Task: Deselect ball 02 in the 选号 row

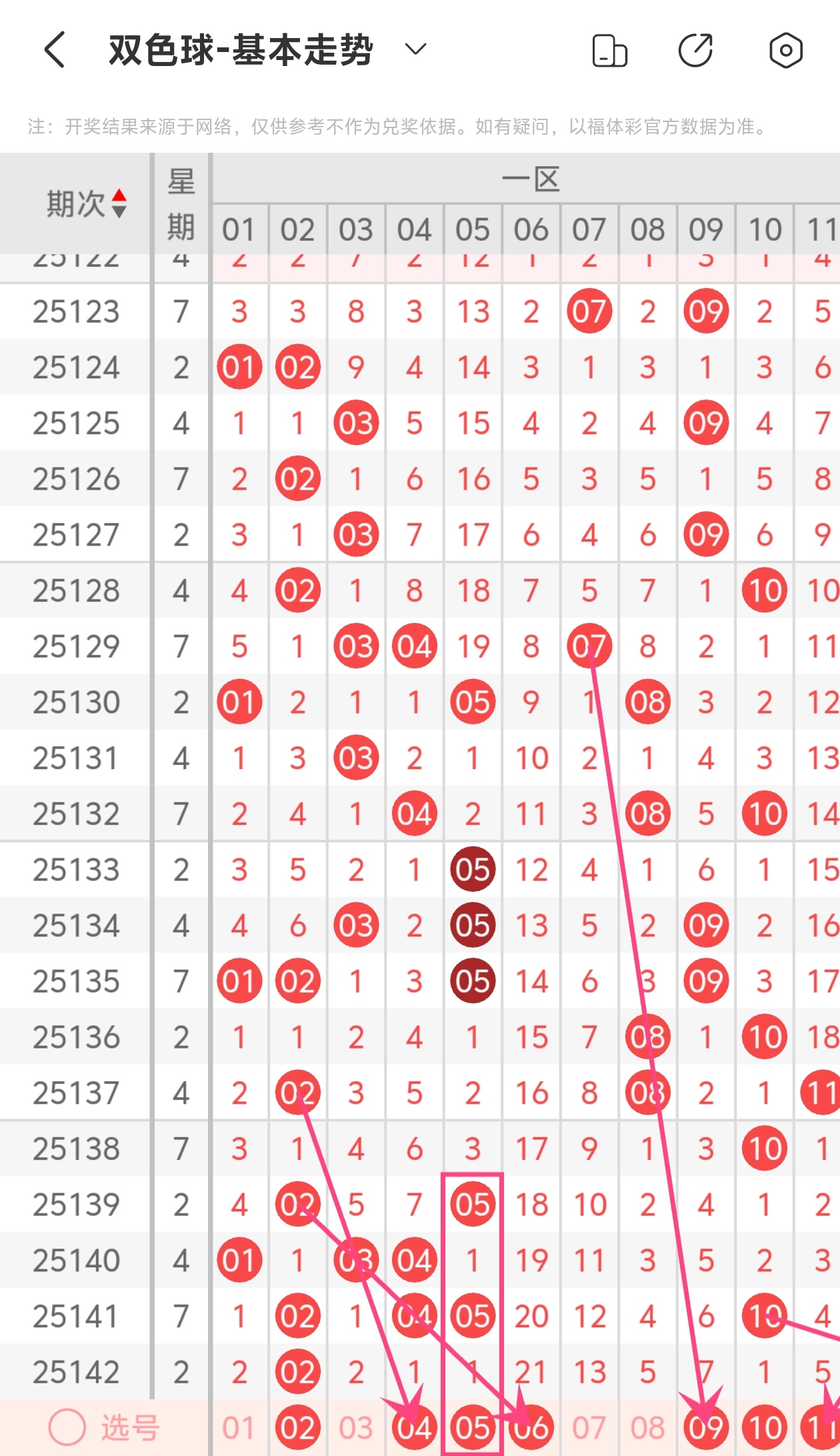Action: pyautogui.click(x=297, y=1428)
